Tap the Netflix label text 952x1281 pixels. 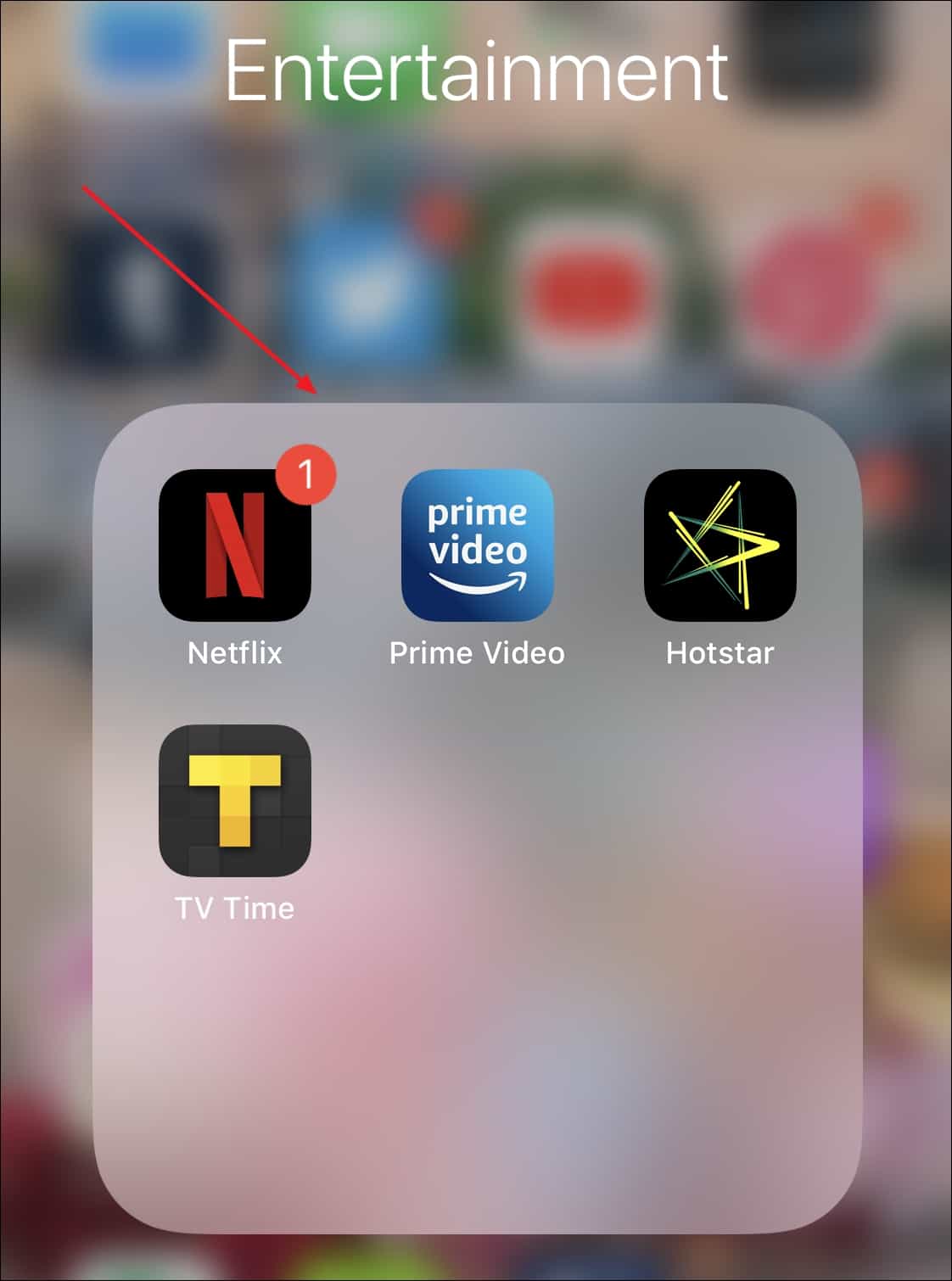coord(234,653)
